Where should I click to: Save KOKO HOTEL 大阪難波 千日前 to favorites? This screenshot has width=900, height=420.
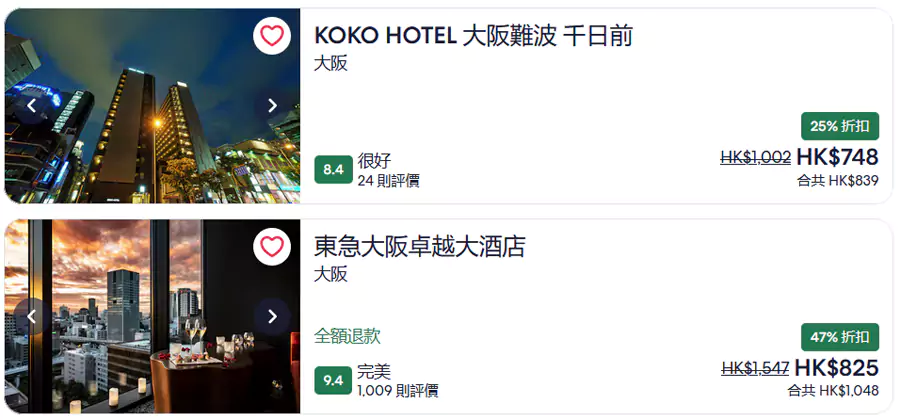click(272, 36)
